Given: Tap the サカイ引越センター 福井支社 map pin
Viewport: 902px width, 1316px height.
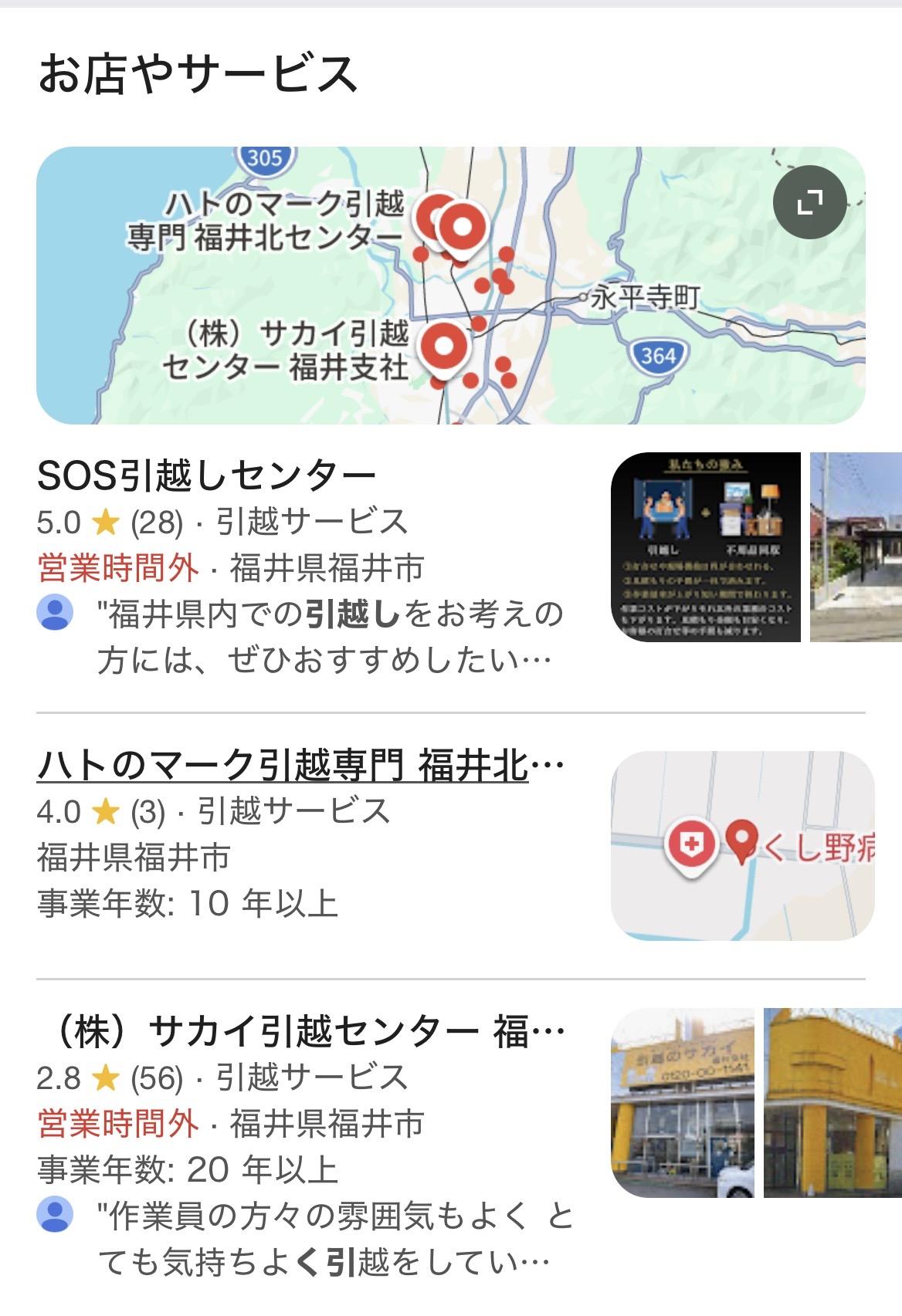Looking at the screenshot, I should click(443, 345).
